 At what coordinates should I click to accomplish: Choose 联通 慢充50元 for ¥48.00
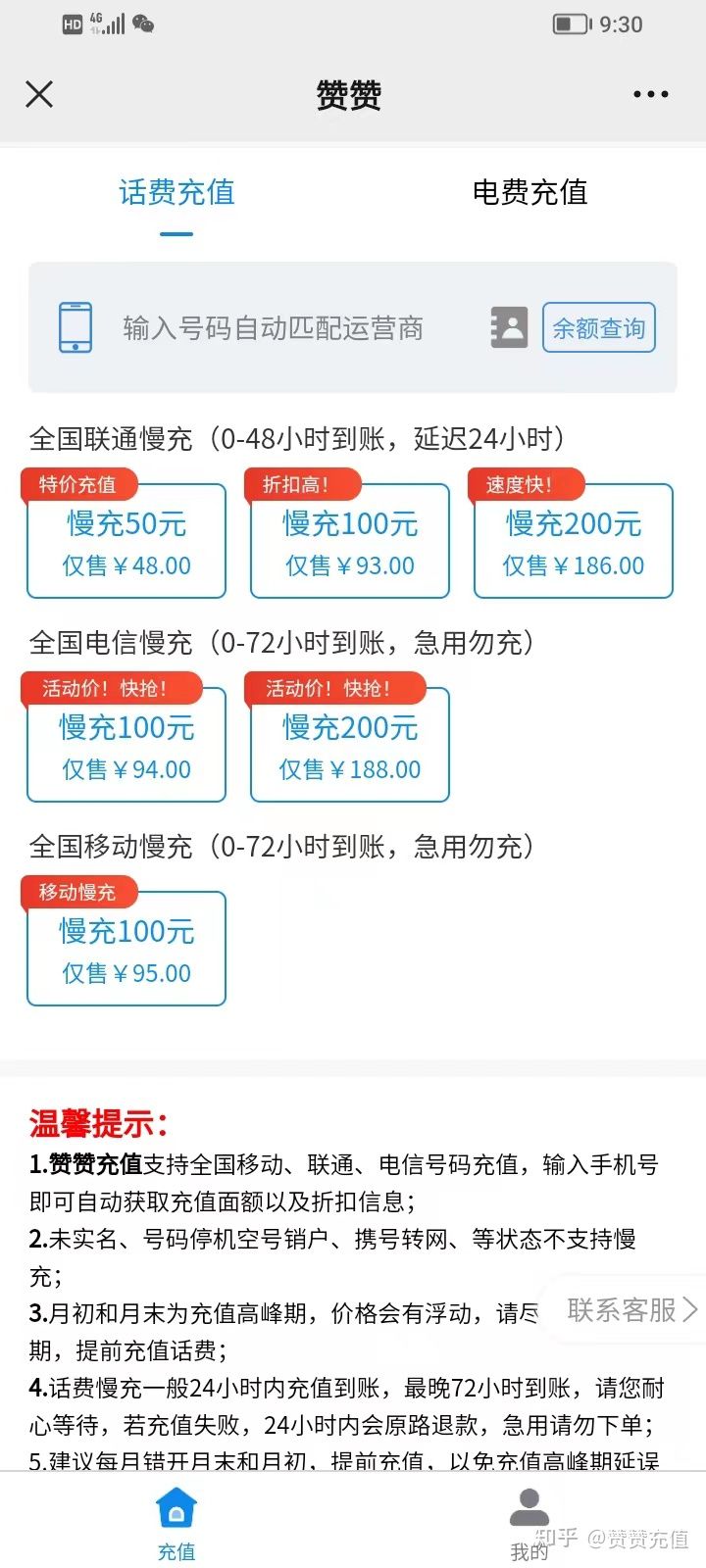126,541
